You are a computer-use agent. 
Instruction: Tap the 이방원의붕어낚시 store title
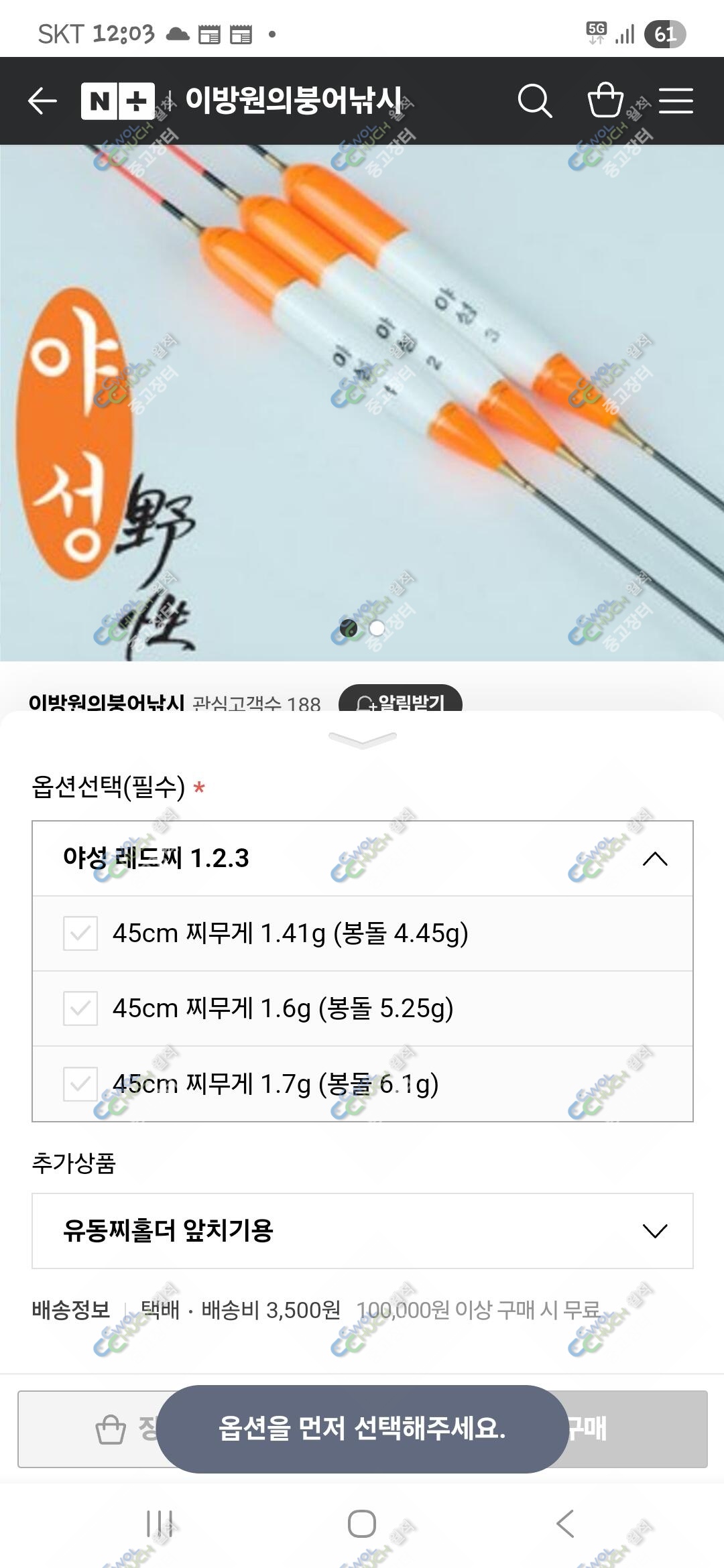pos(294,101)
